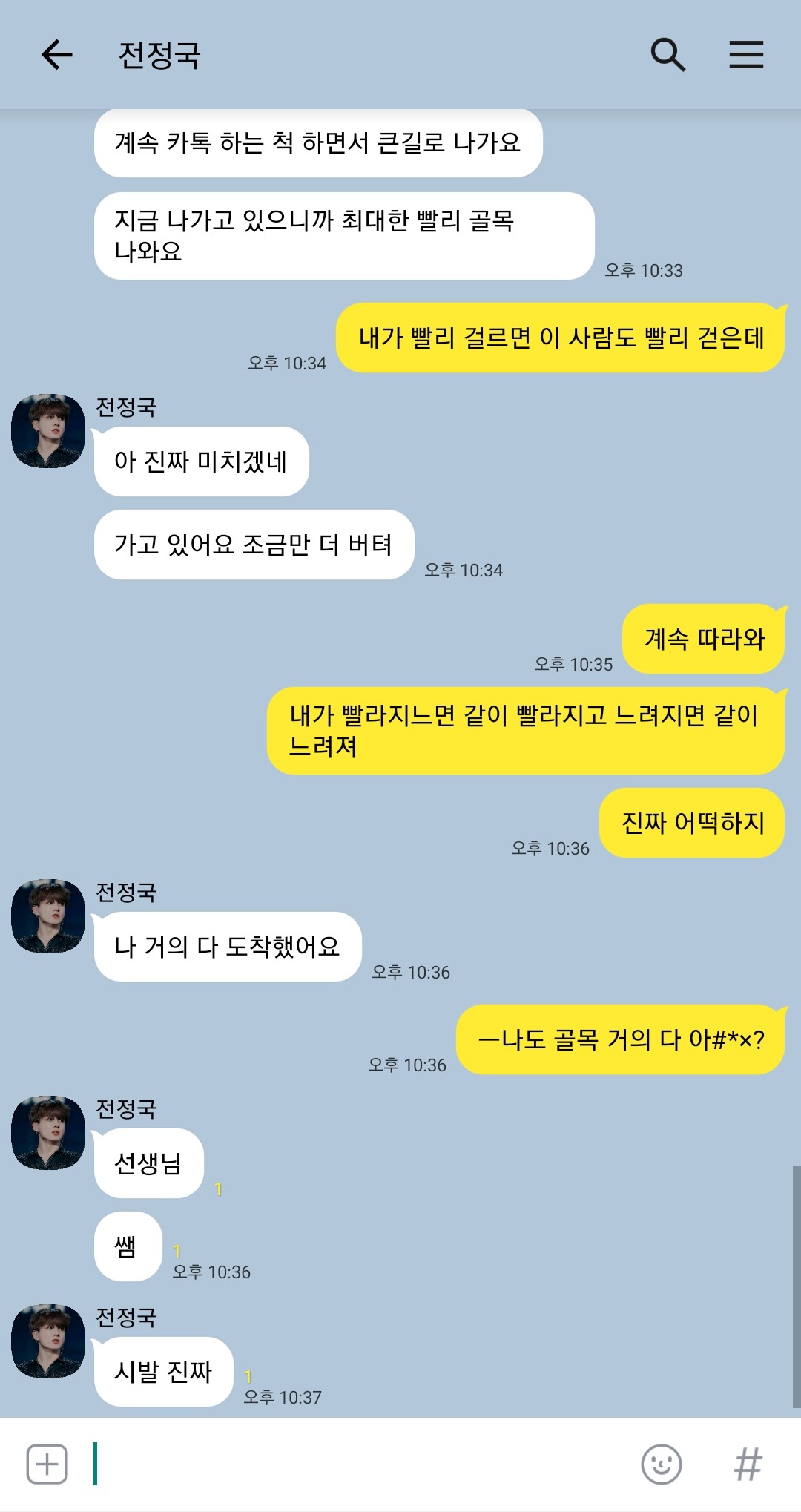Screen dimensions: 801x1512
Task: Open the chat room hamburger menu
Action: click(746, 55)
